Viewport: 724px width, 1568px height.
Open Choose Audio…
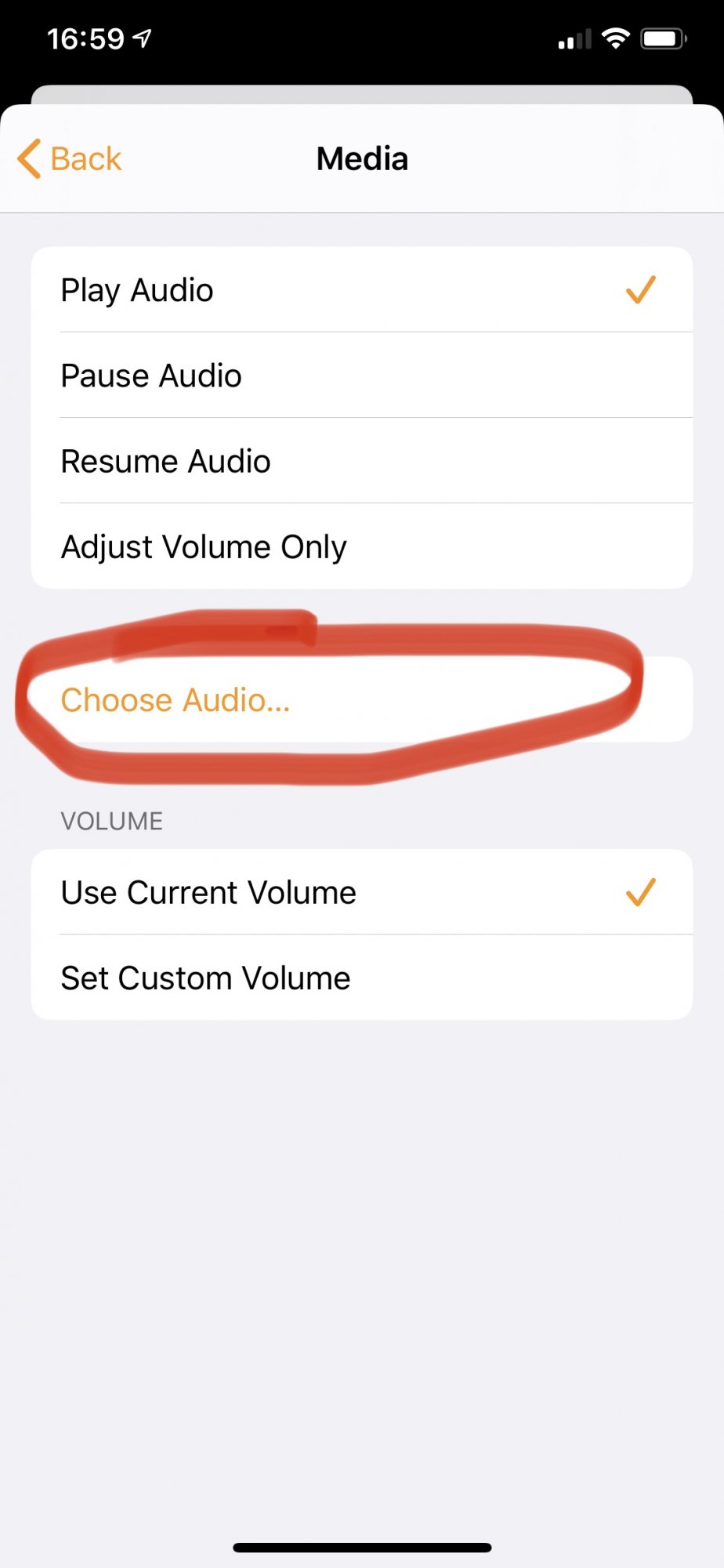pos(362,700)
